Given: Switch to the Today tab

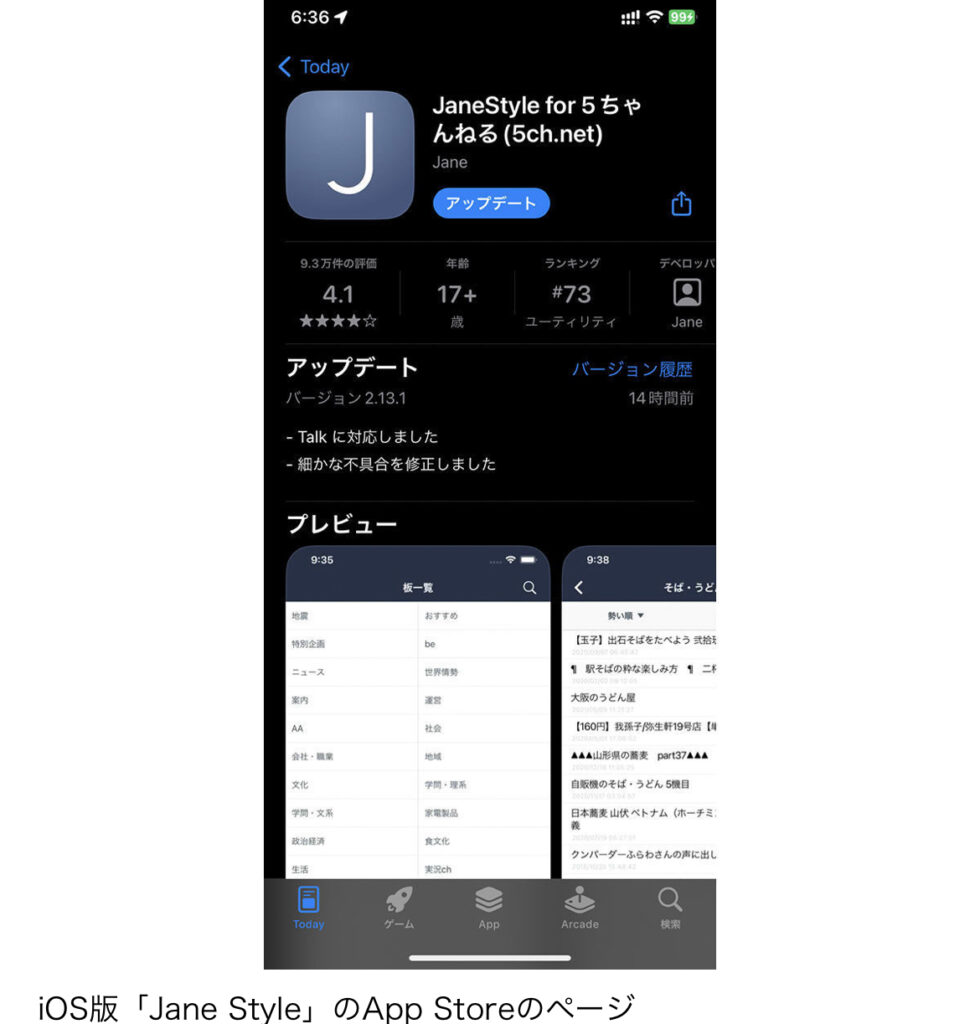Looking at the screenshot, I should point(308,908).
